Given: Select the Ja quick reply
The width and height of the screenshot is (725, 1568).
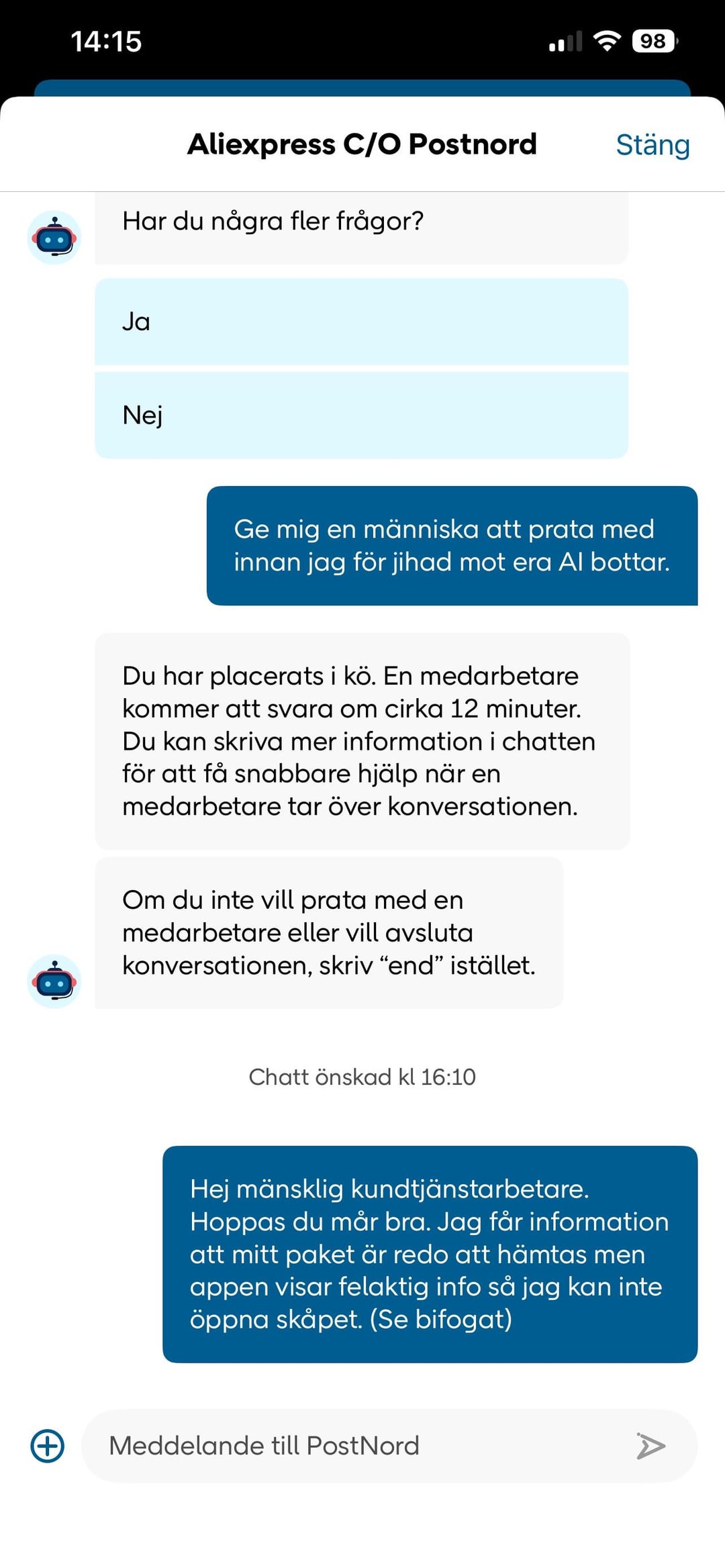Looking at the screenshot, I should point(361,322).
